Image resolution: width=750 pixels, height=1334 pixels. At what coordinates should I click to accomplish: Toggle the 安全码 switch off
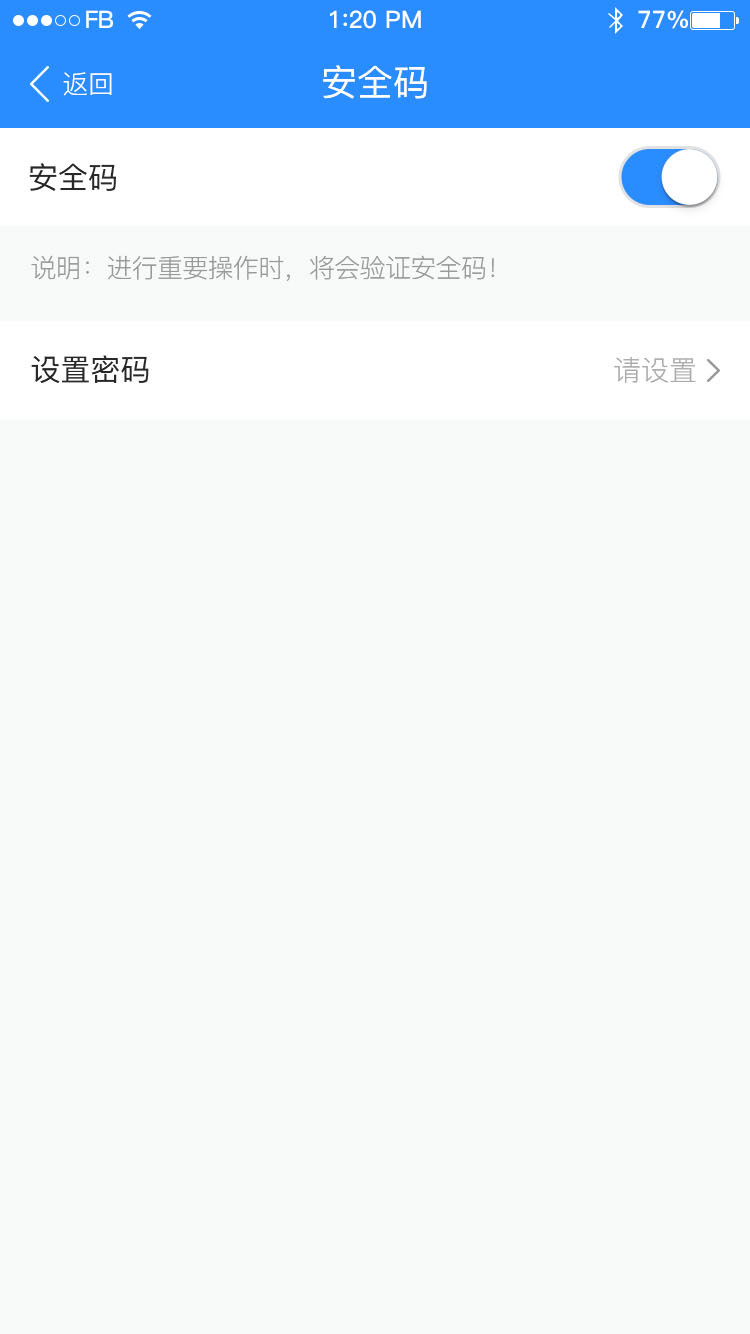[x=669, y=178]
